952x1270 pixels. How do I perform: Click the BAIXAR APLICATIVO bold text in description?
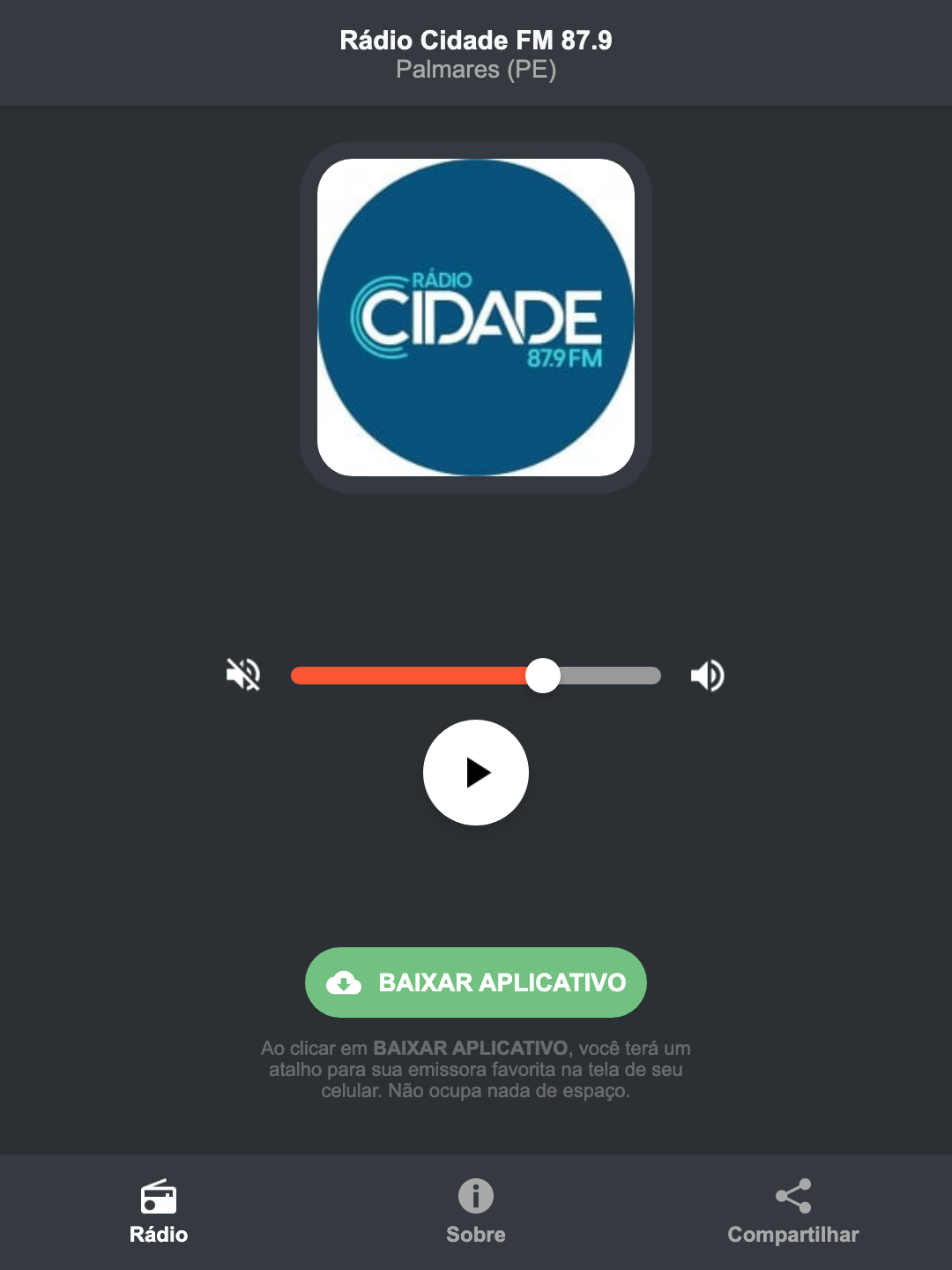click(x=471, y=1049)
